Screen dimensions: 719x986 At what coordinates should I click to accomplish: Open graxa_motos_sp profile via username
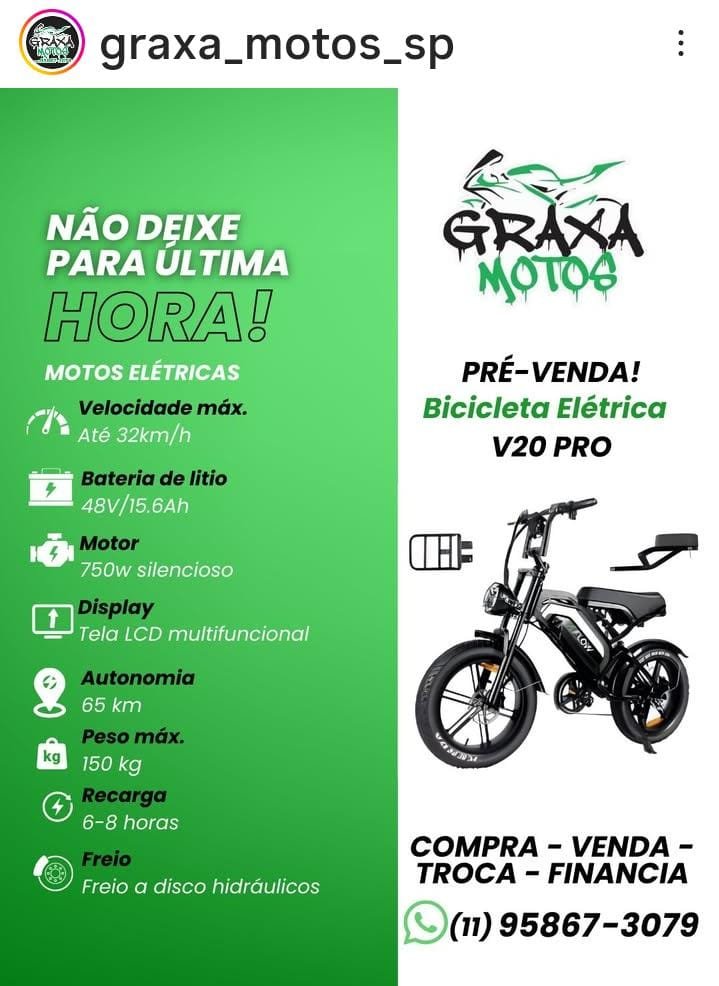(277, 44)
